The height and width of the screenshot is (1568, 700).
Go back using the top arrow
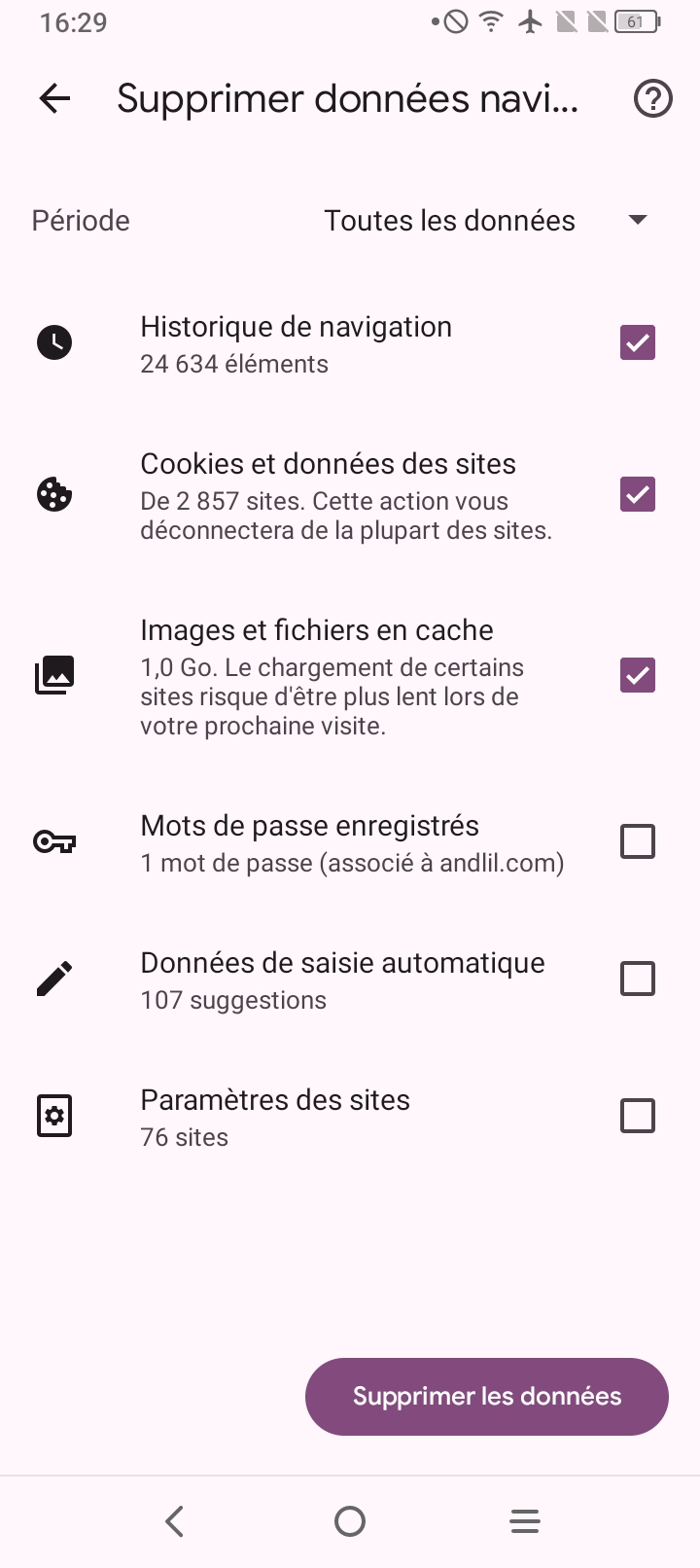click(x=55, y=98)
